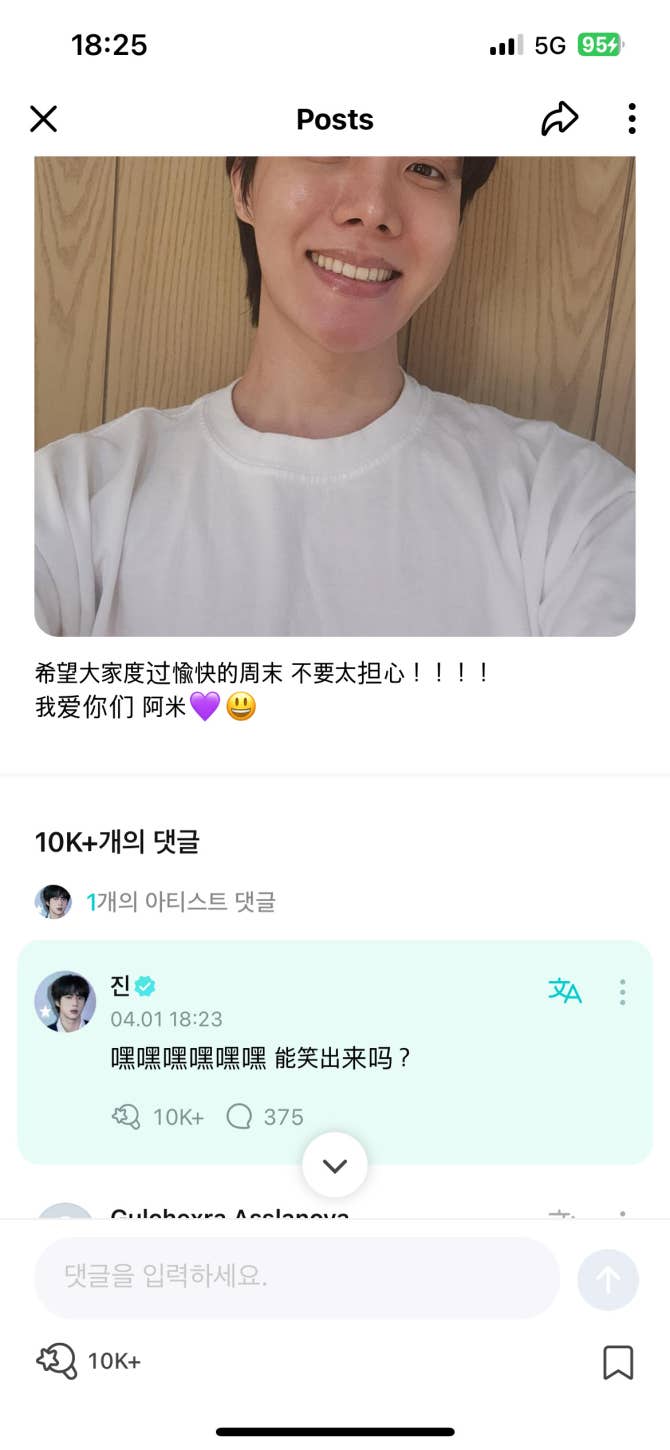Screen dimensions: 670x1450
Task: Close the Posts screen
Action: pyautogui.click(x=44, y=119)
